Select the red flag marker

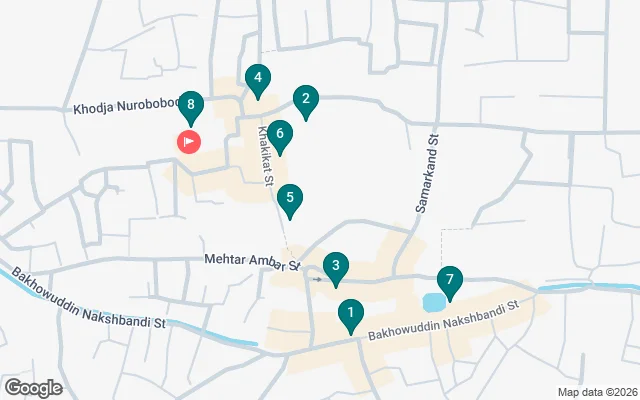[x=188, y=142]
